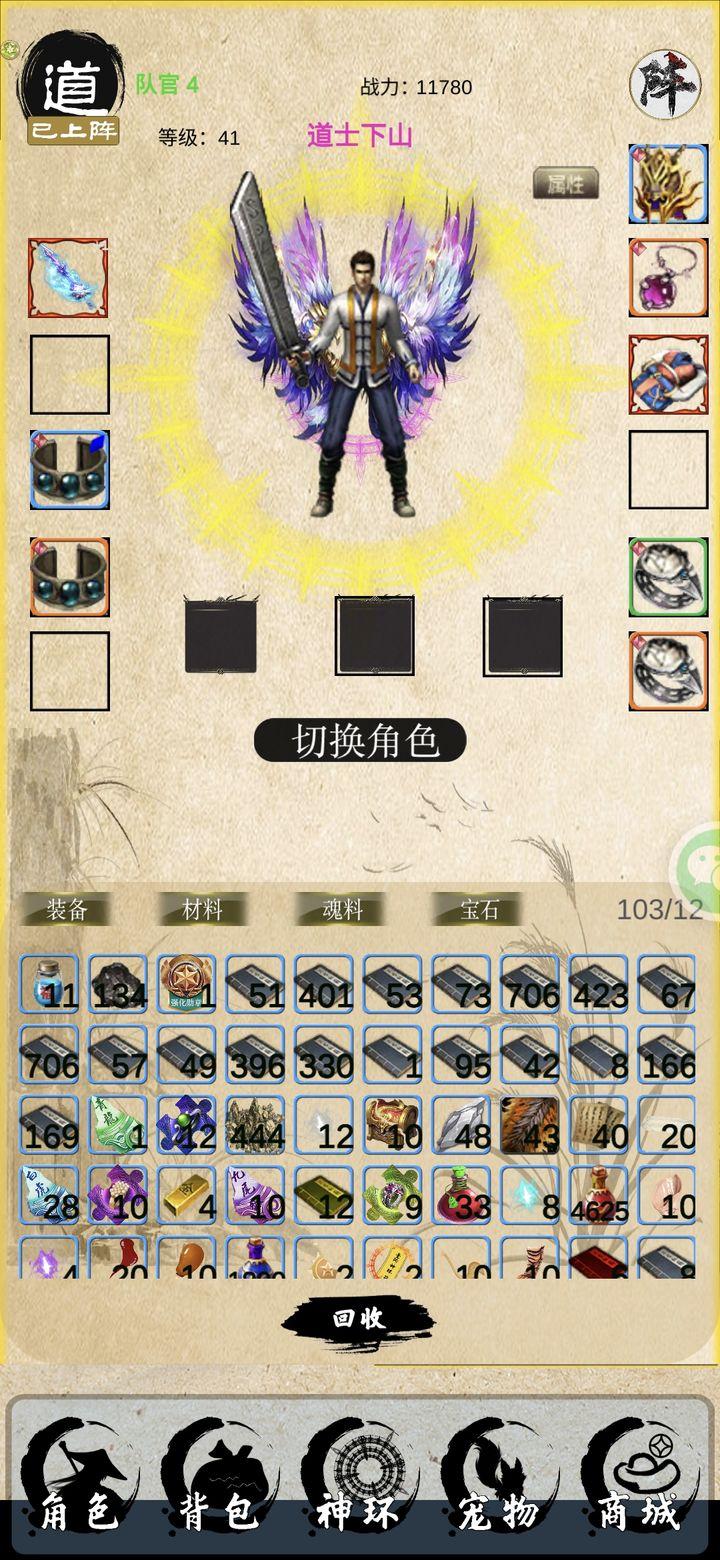Select the equipped purple necklace slot
720x1560 pixels.
click(668, 278)
